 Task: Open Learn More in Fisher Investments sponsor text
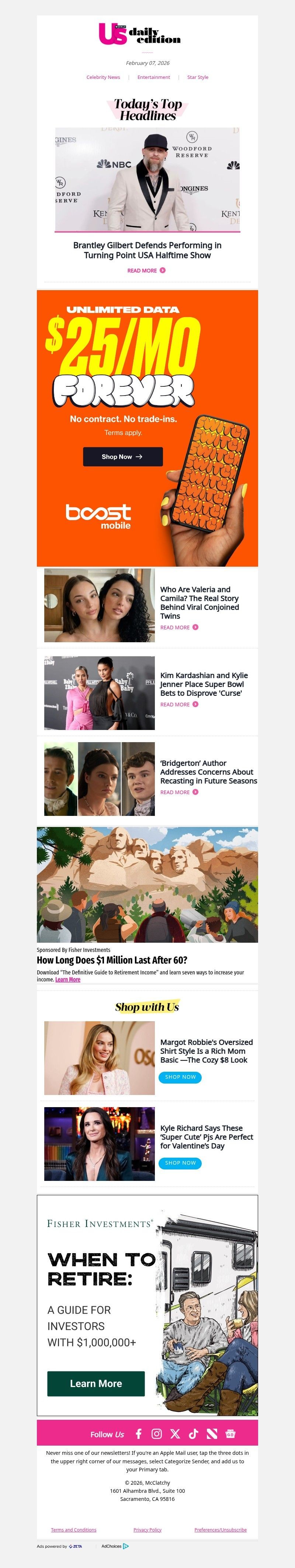click(67, 979)
